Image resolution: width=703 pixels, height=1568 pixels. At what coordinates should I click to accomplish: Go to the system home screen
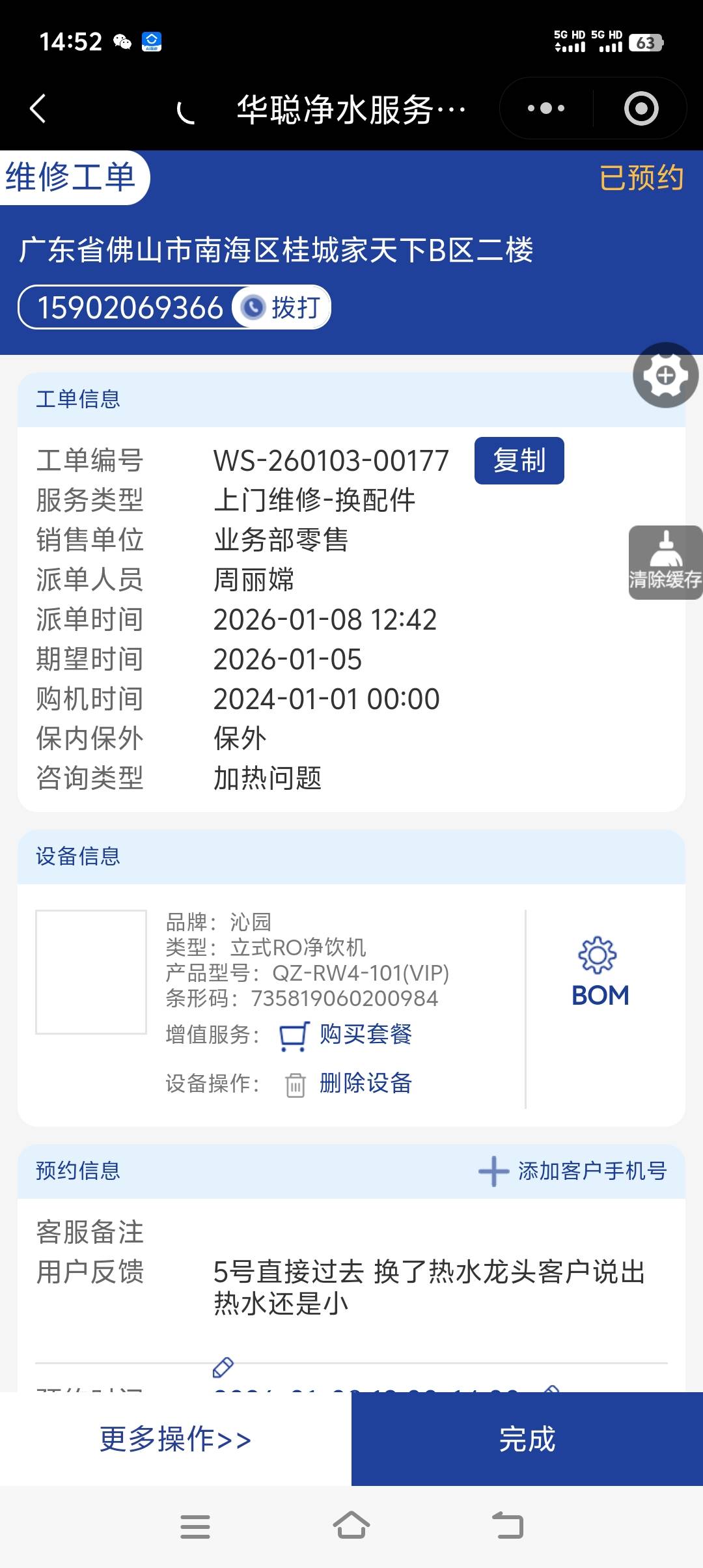pos(351,1526)
